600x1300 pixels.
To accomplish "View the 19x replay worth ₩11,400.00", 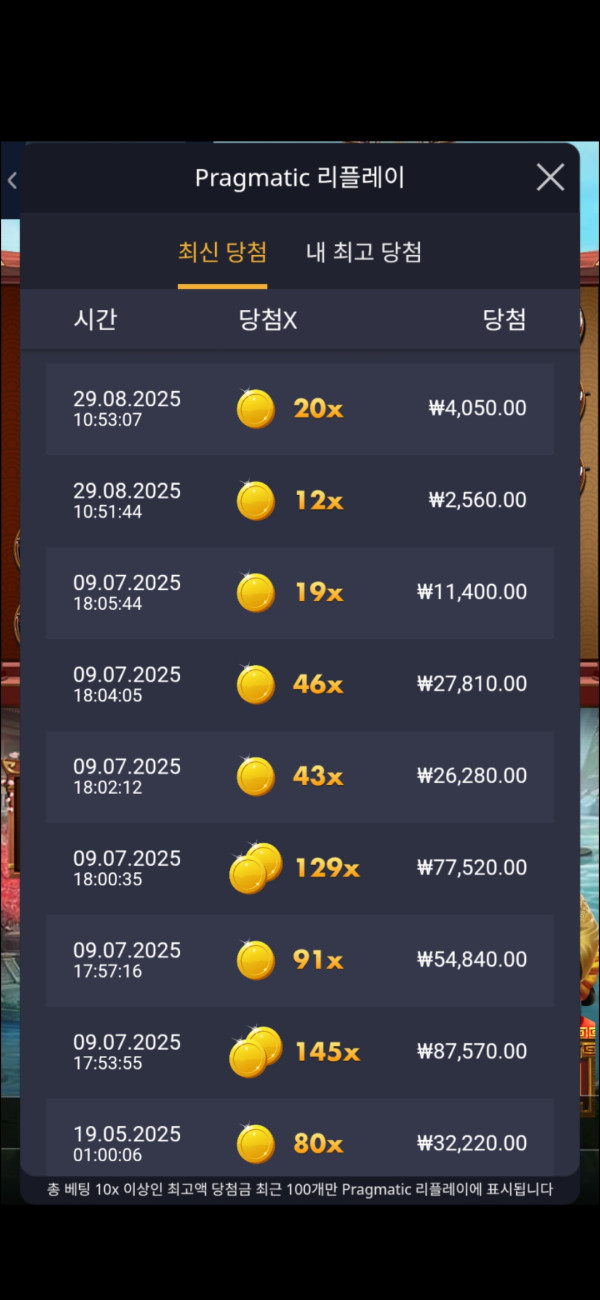I will tap(300, 592).
